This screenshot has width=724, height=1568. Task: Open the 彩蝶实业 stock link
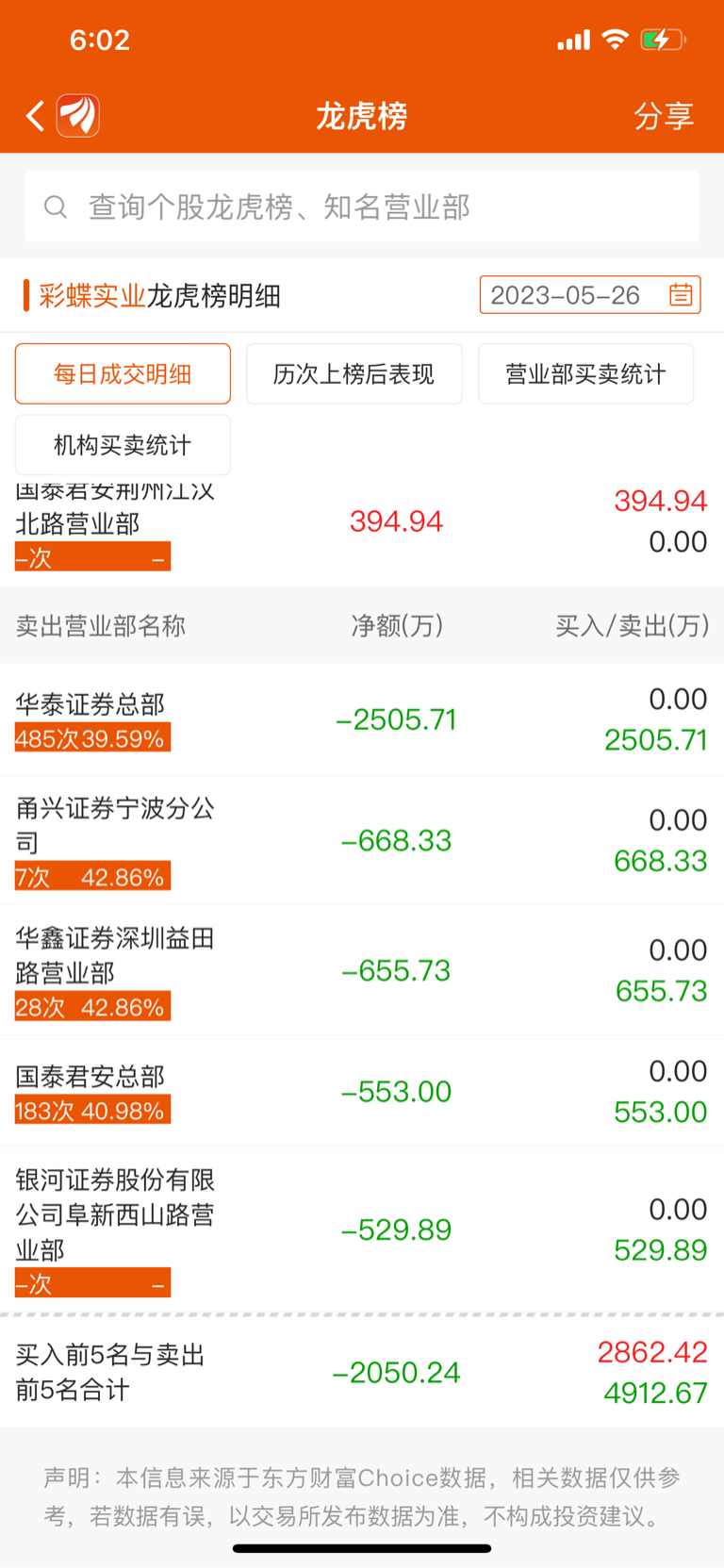pyautogui.click(x=92, y=296)
